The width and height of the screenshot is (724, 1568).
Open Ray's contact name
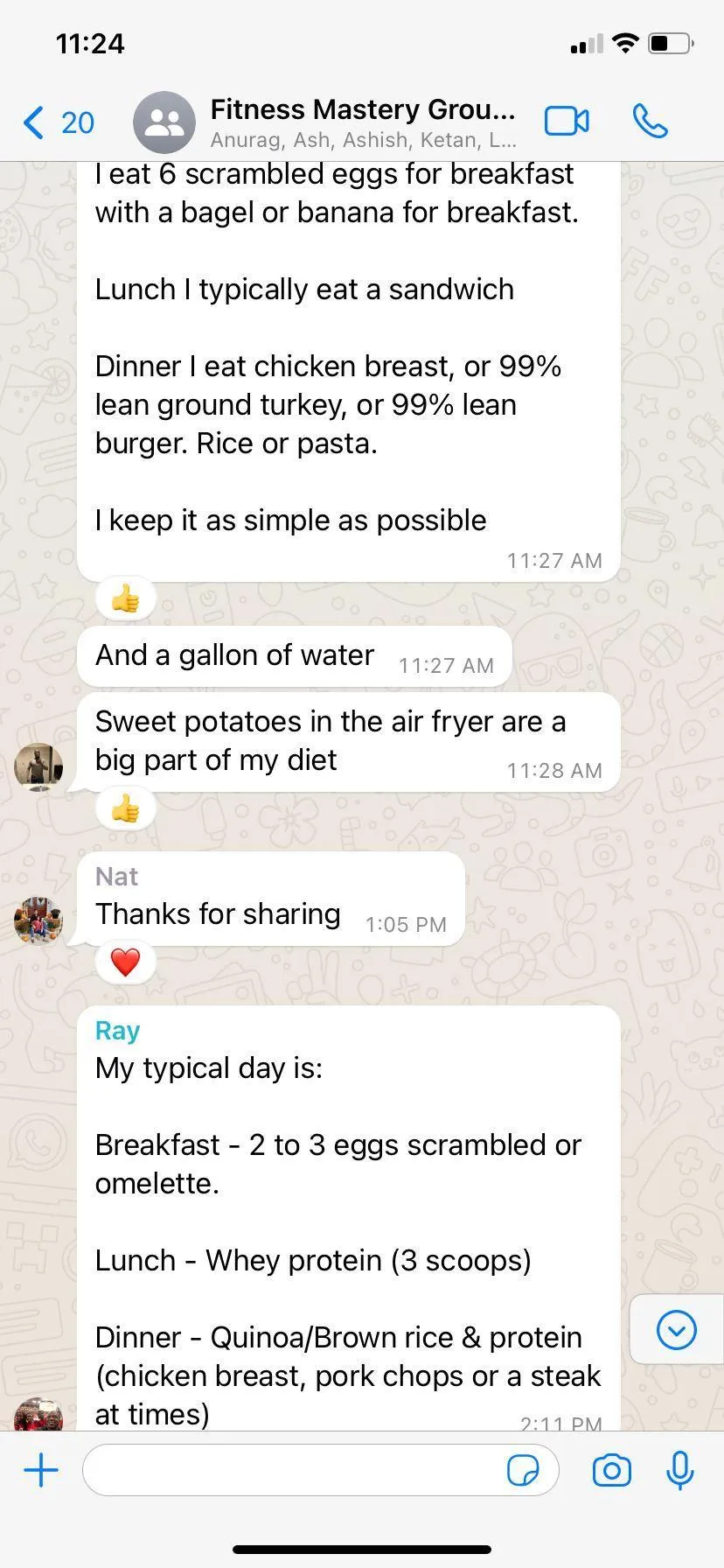tap(117, 1031)
